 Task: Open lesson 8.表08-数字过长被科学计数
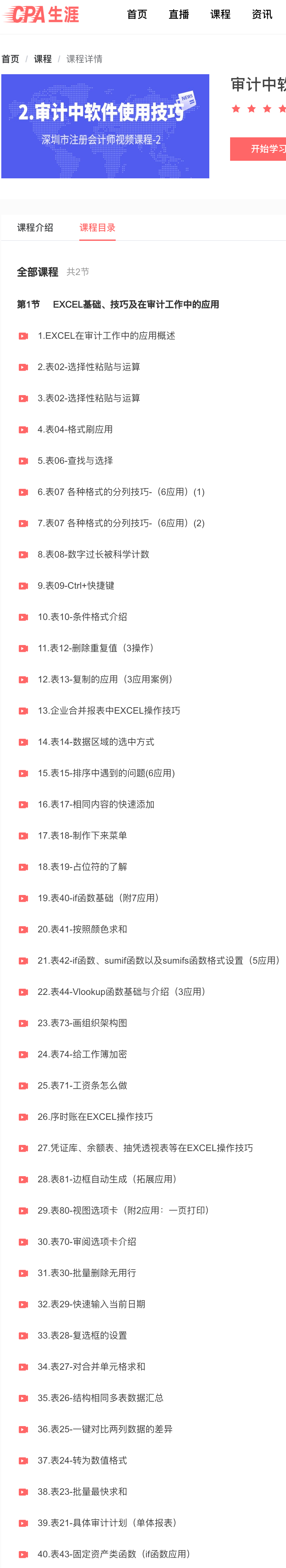pyautogui.click(x=93, y=555)
